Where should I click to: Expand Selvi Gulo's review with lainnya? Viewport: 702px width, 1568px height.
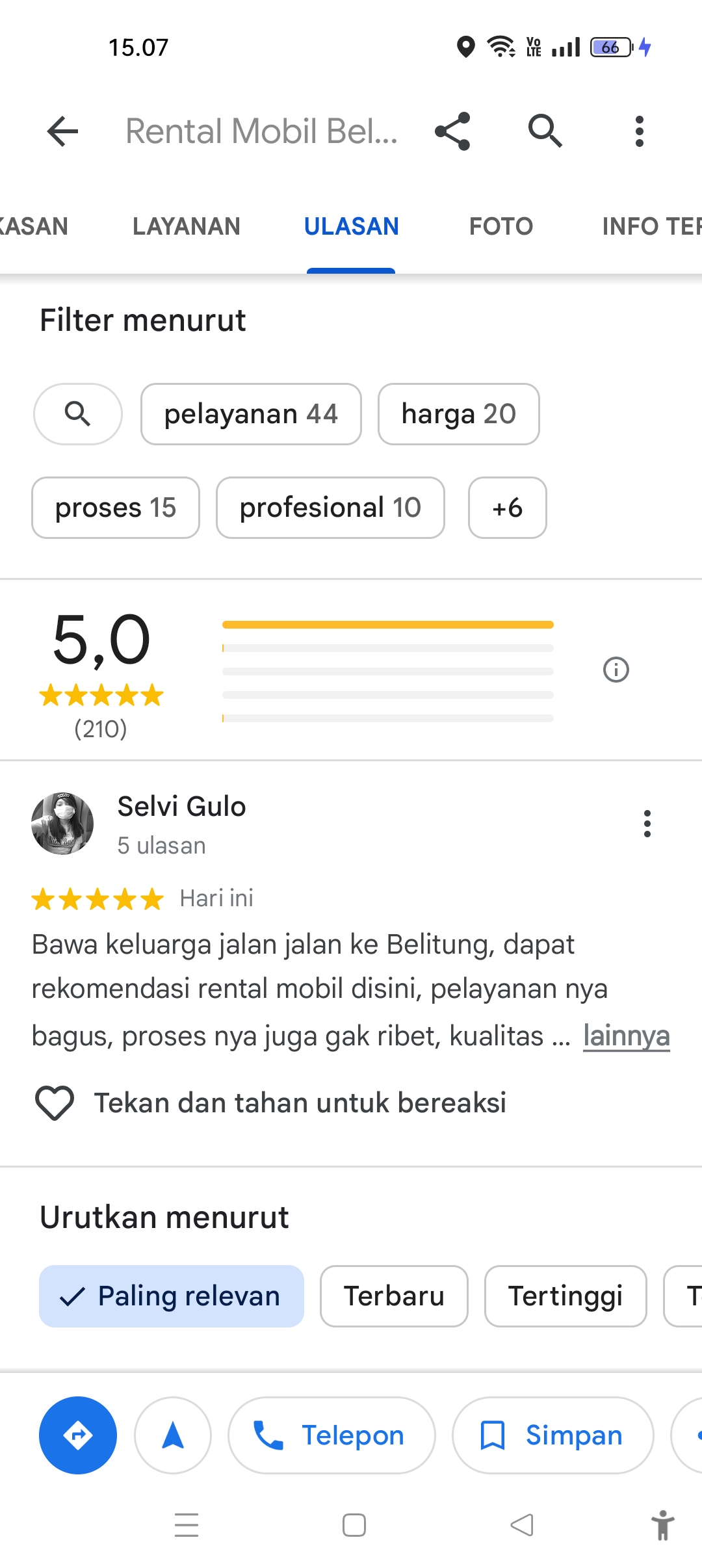626,1036
